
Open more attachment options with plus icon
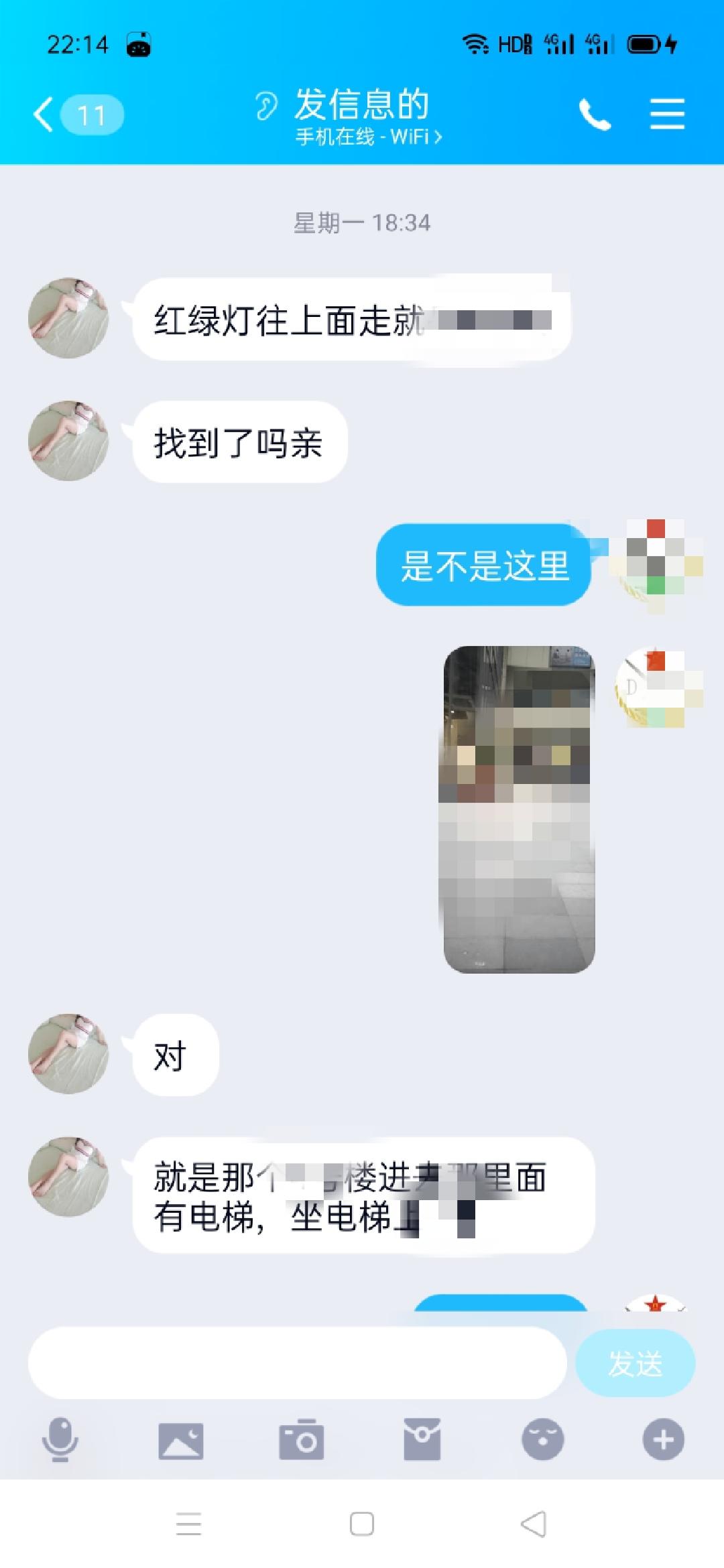[663, 1440]
